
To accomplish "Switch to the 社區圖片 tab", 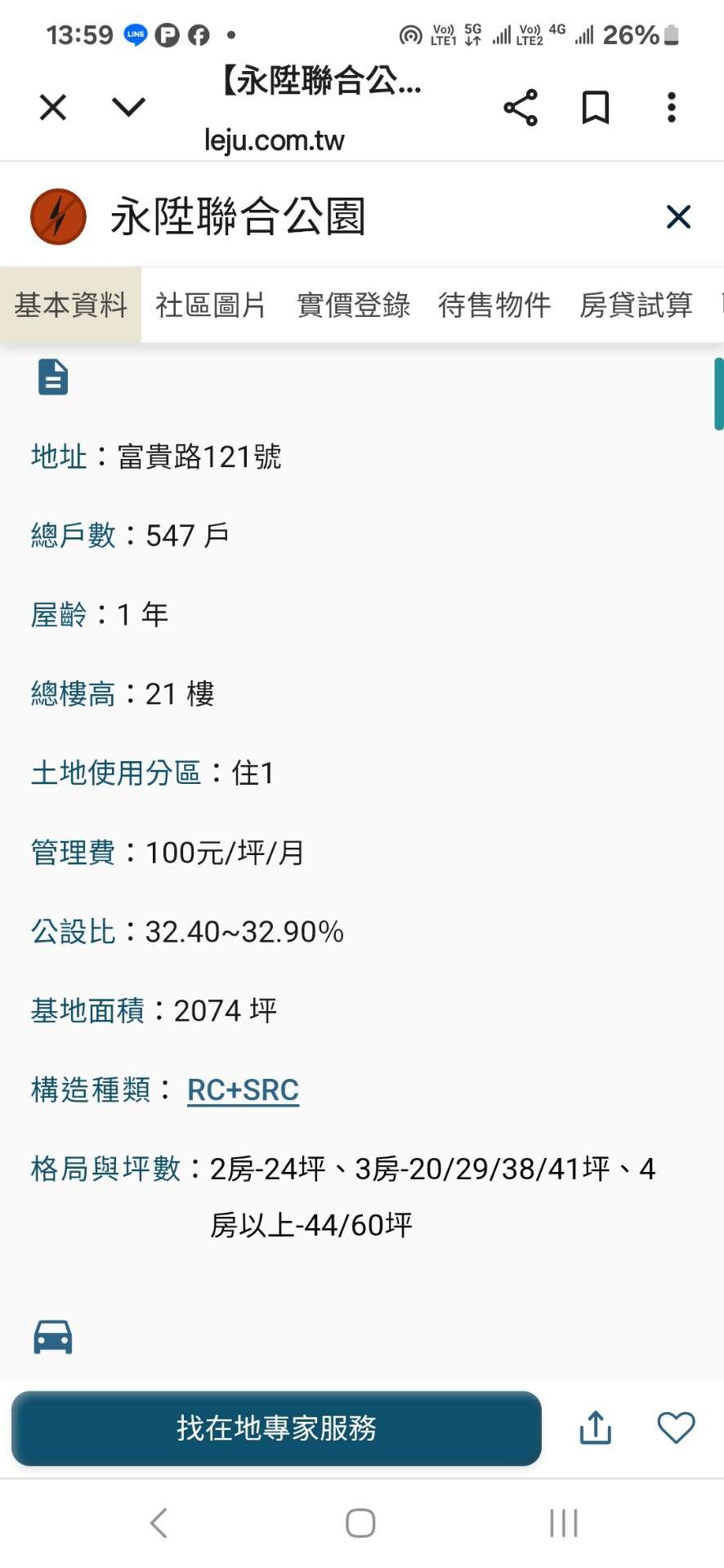I will coord(211,305).
